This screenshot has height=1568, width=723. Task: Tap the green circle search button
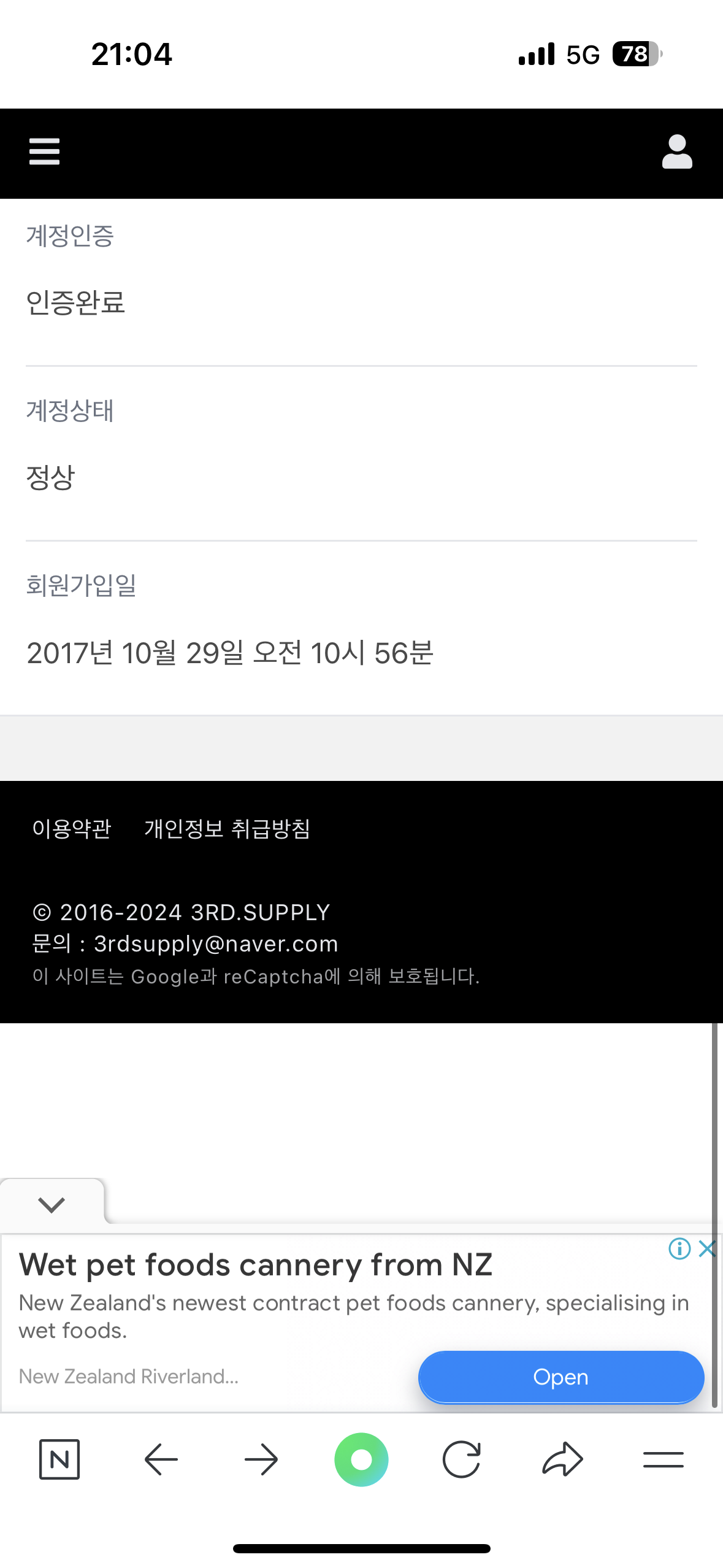[x=361, y=1459]
